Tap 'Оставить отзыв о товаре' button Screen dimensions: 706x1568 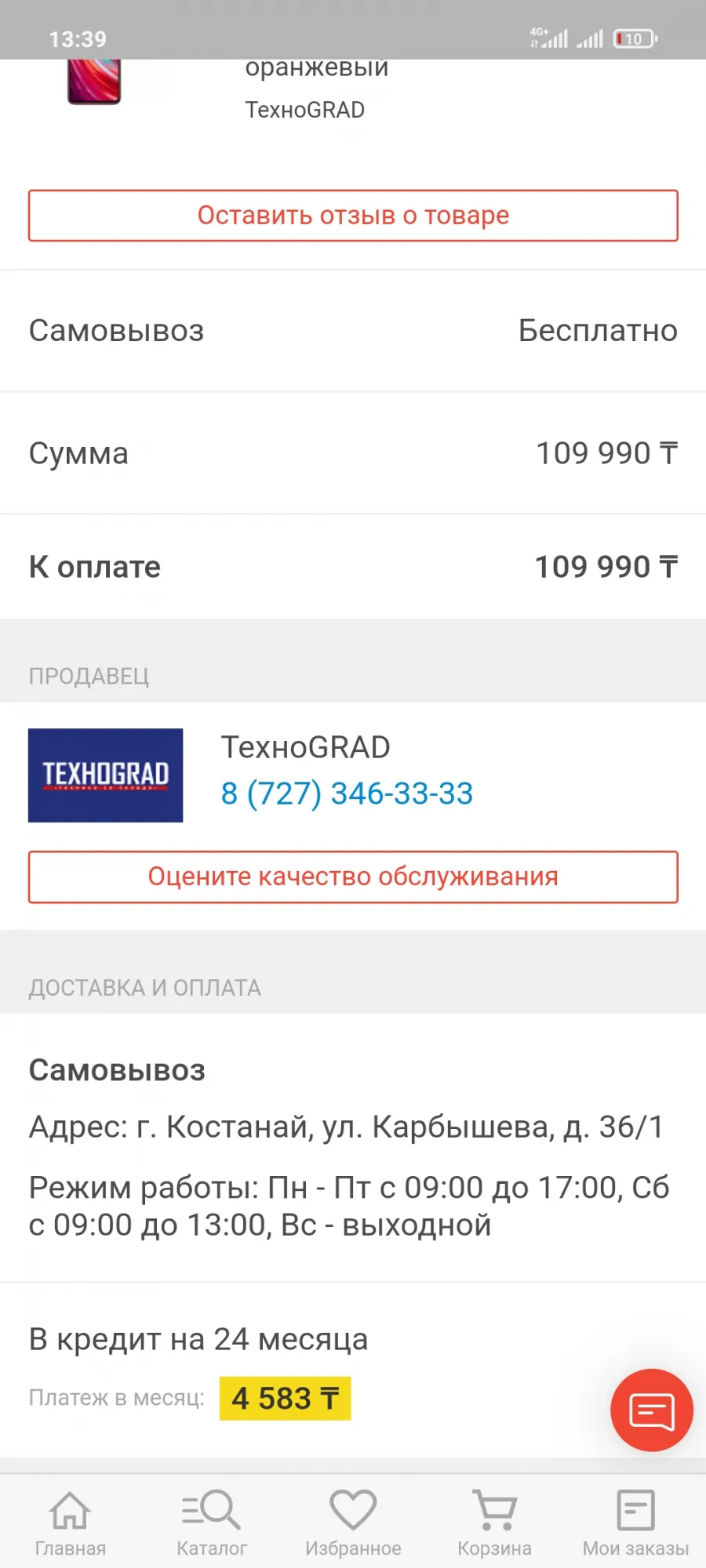tap(353, 216)
